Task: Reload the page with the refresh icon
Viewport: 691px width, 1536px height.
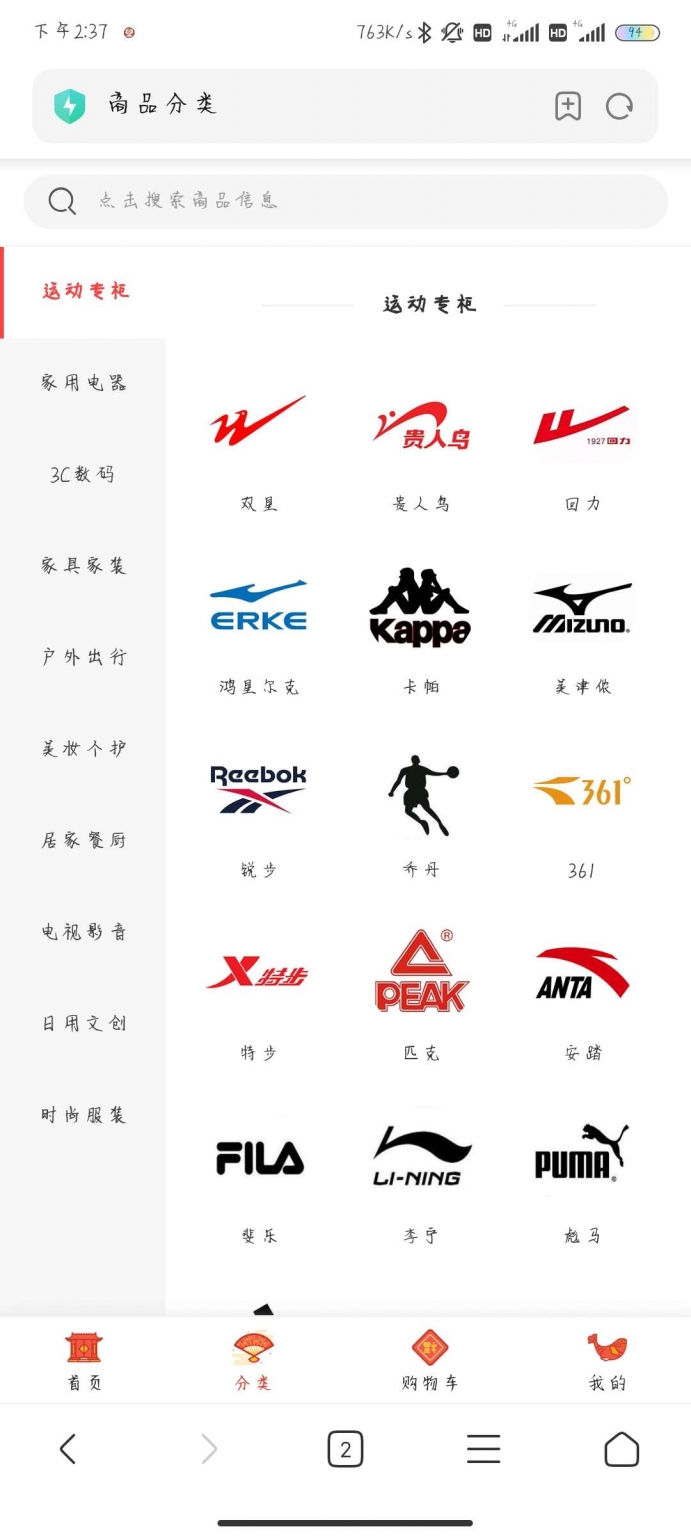Action: 620,106
